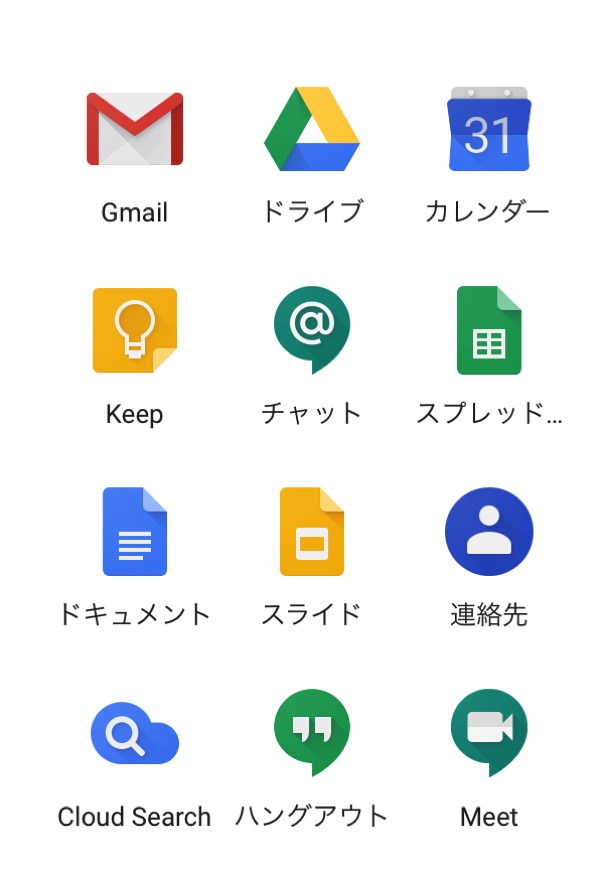Select スライド (Slides)

click(x=312, y=532)
